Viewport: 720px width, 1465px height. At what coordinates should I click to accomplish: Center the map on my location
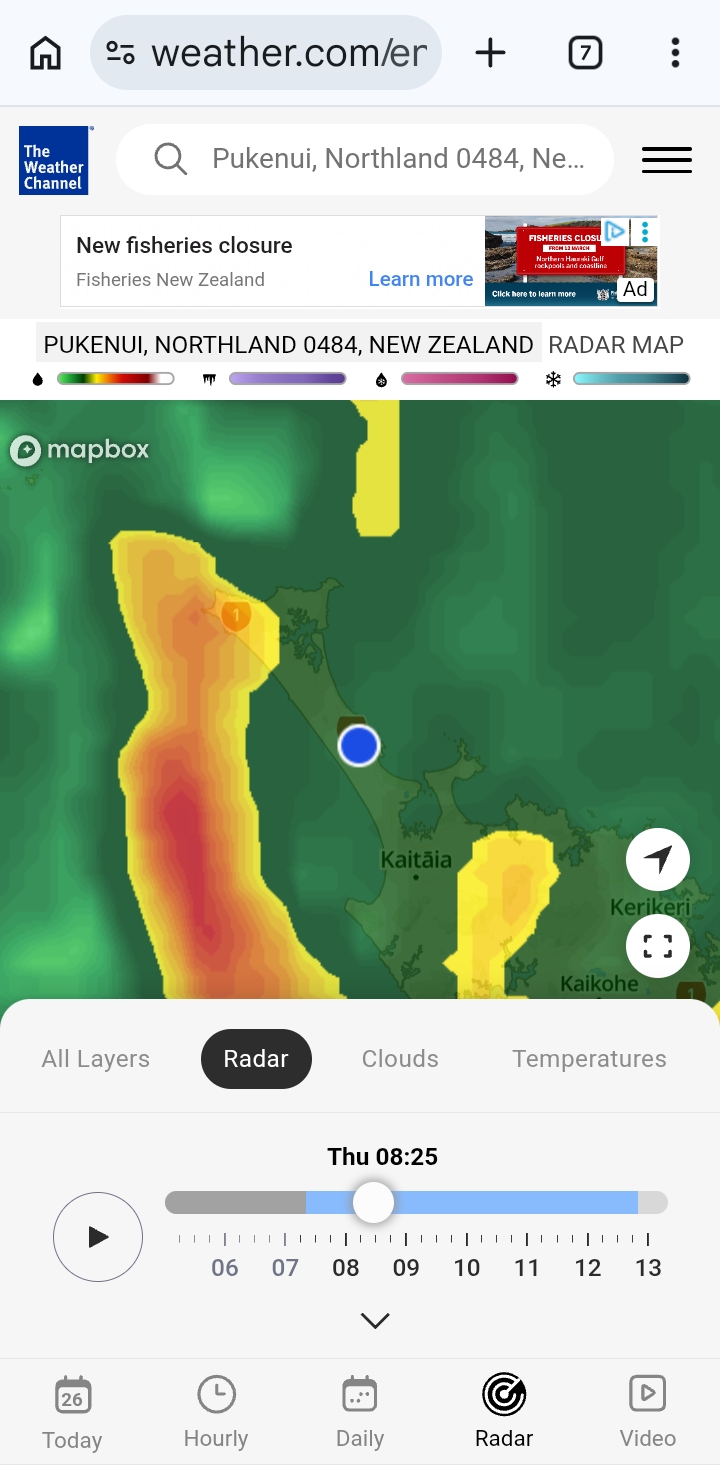[x=657, y=859]
